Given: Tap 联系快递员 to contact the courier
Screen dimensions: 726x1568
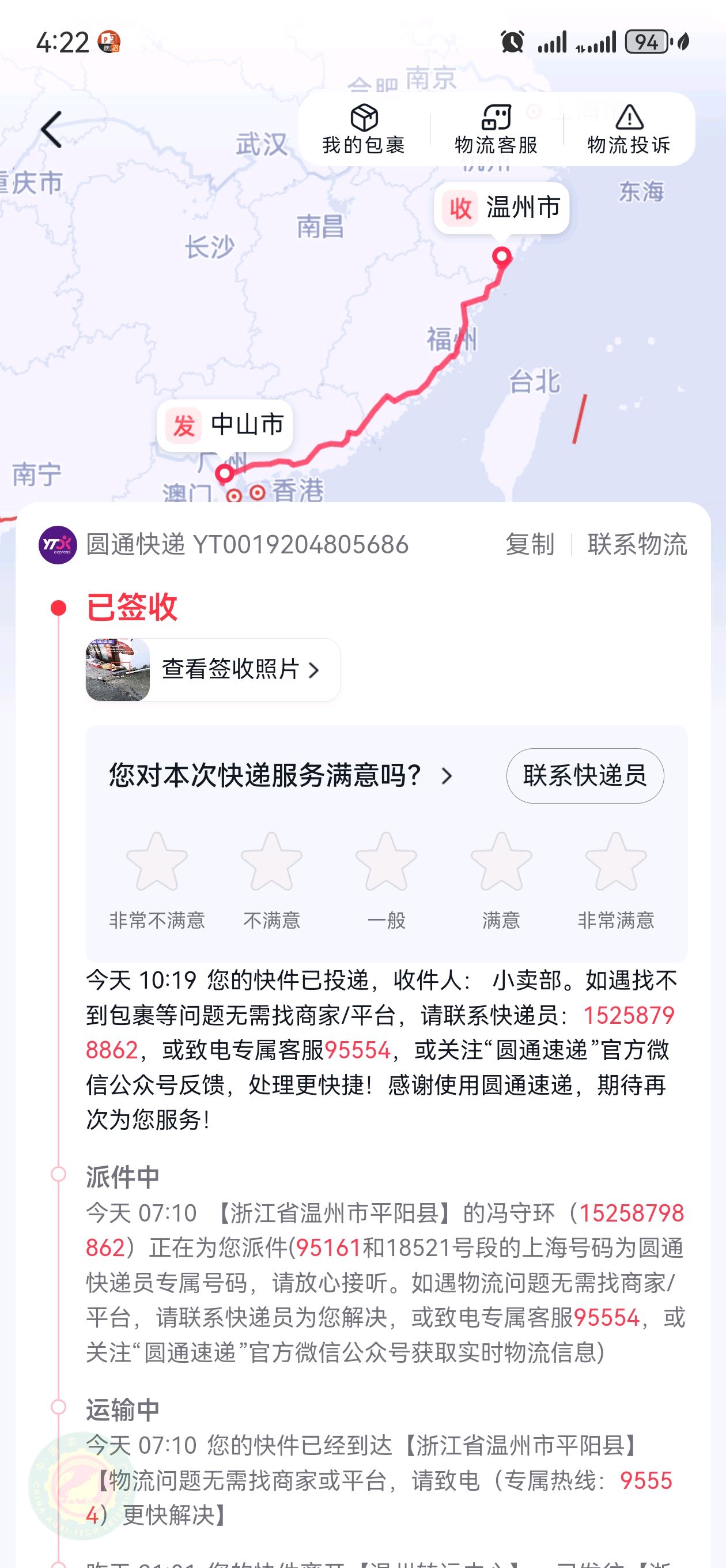Looking at the screenshot, I should [x=584, y=775].
